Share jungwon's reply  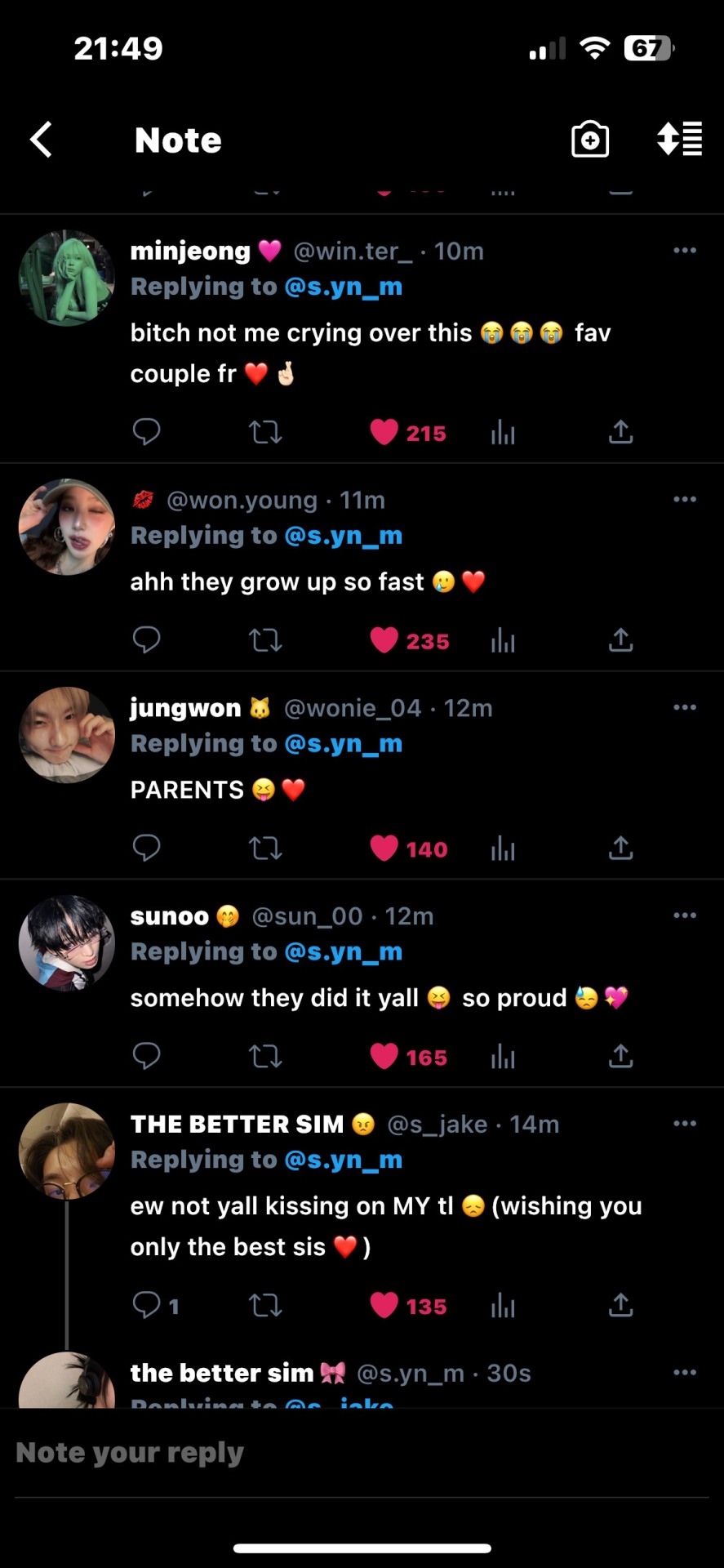click(x=620, y=849)
